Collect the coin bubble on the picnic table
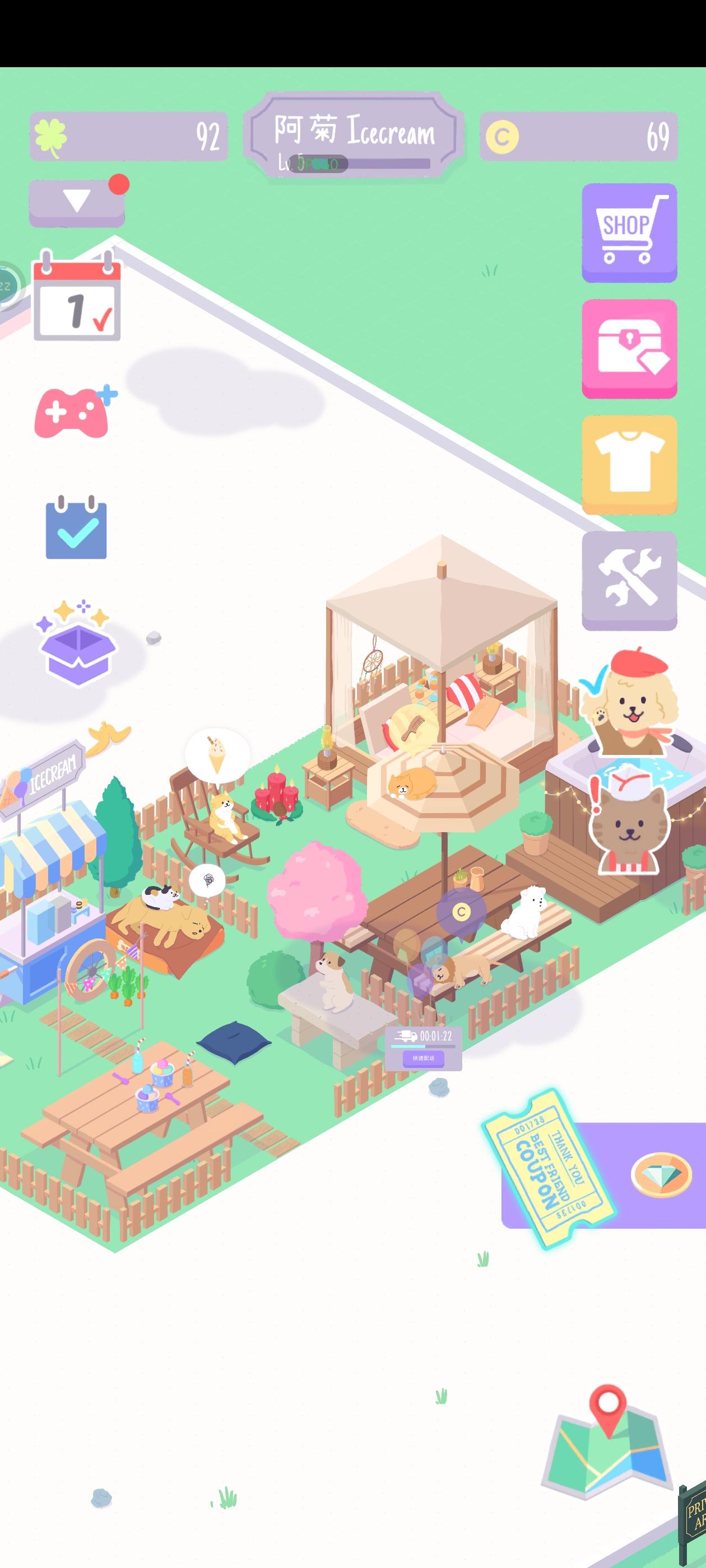This screenshot has width=706, height=1568. 461,910
